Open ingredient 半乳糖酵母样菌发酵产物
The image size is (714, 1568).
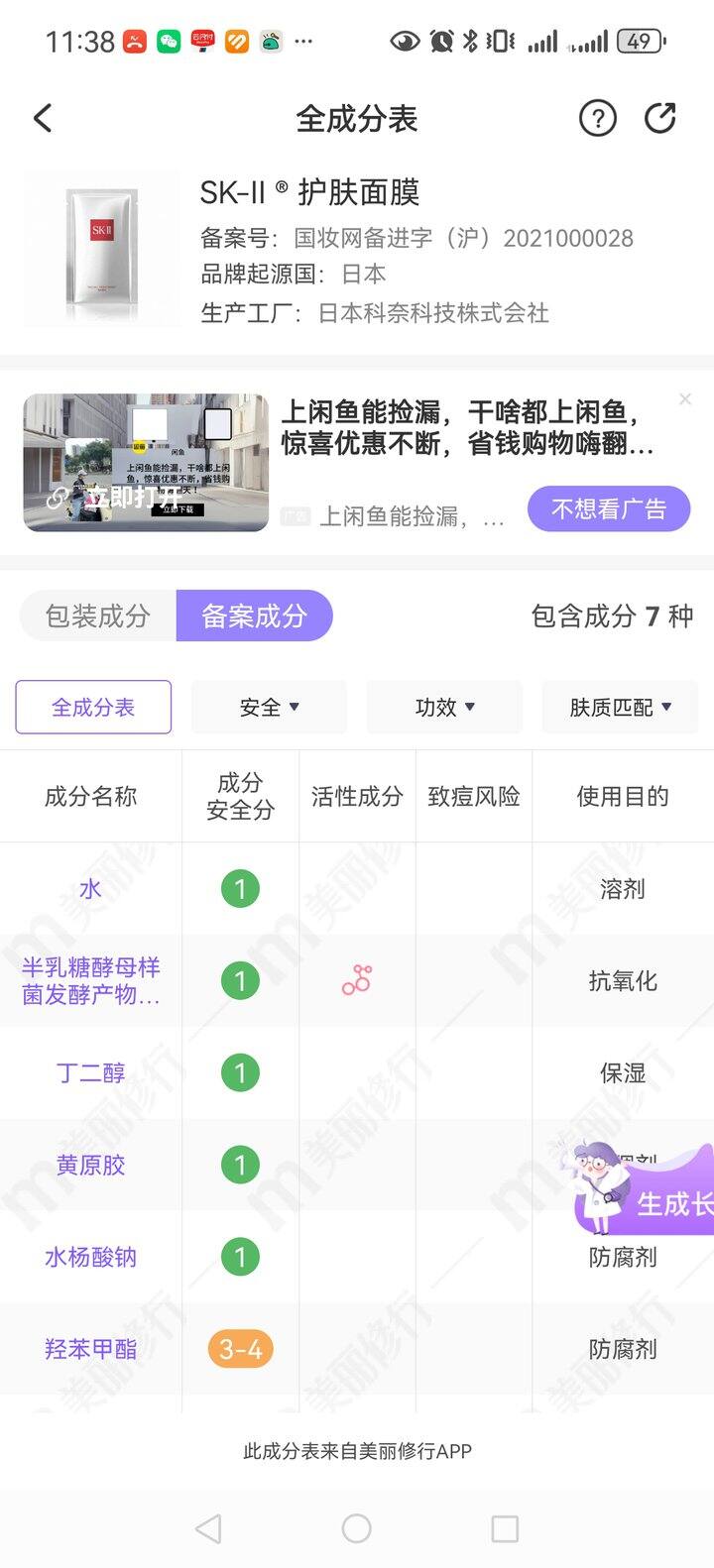[x=90, y=981]
